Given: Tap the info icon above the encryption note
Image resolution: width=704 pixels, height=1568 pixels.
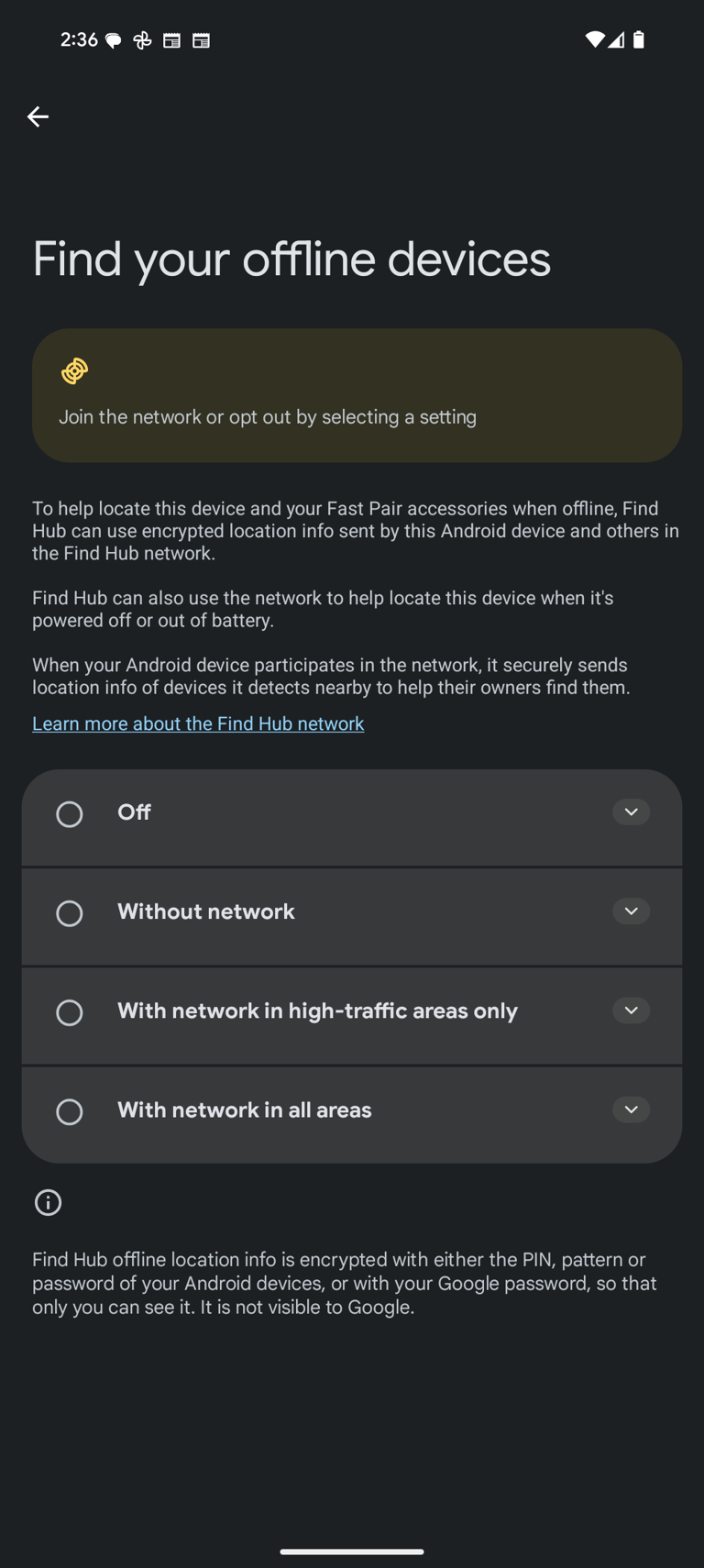Looking at the screenshot, I should click(x=48, y=1202).
